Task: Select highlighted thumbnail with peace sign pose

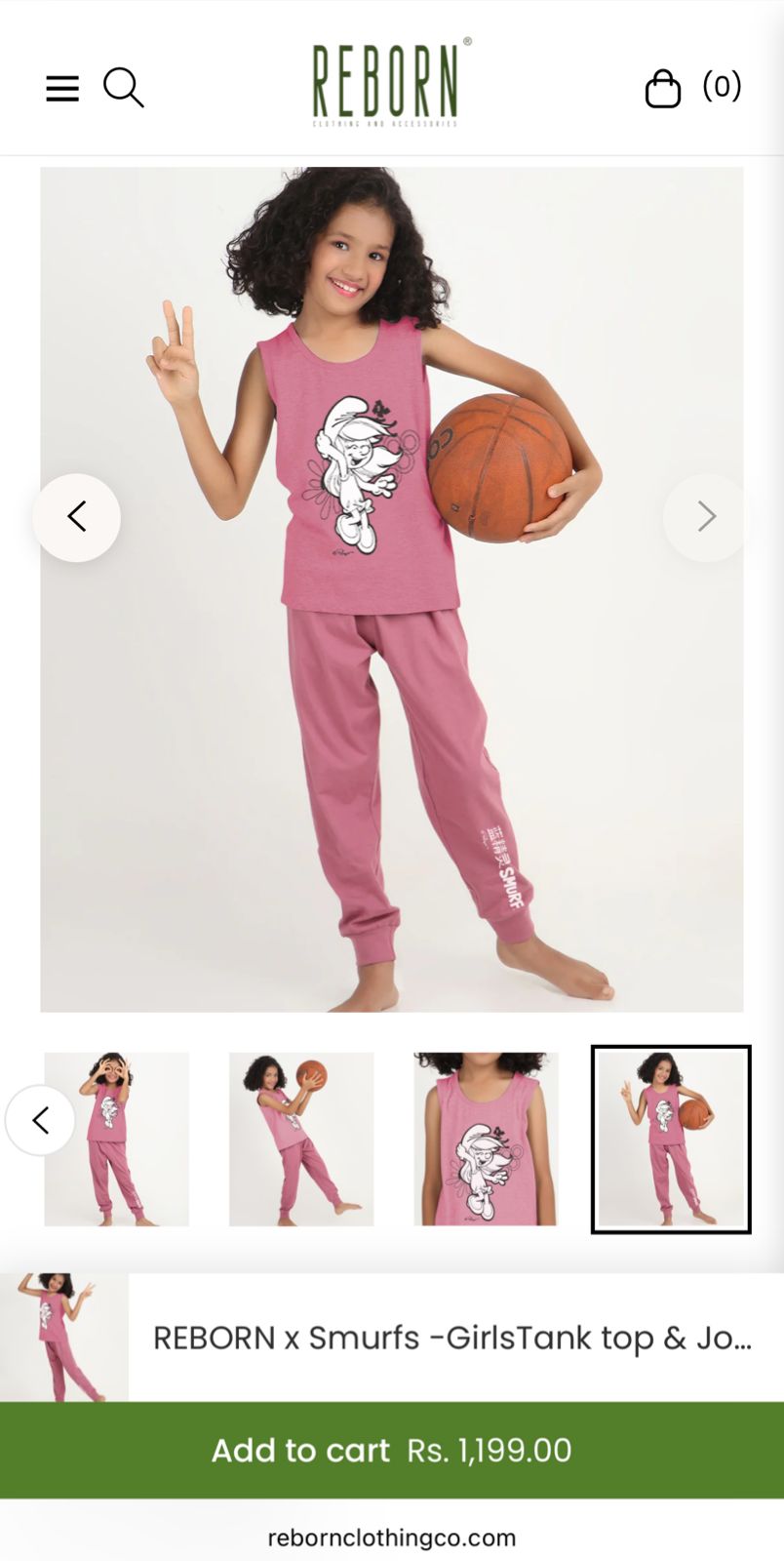Action: [x=671, y=1139]
